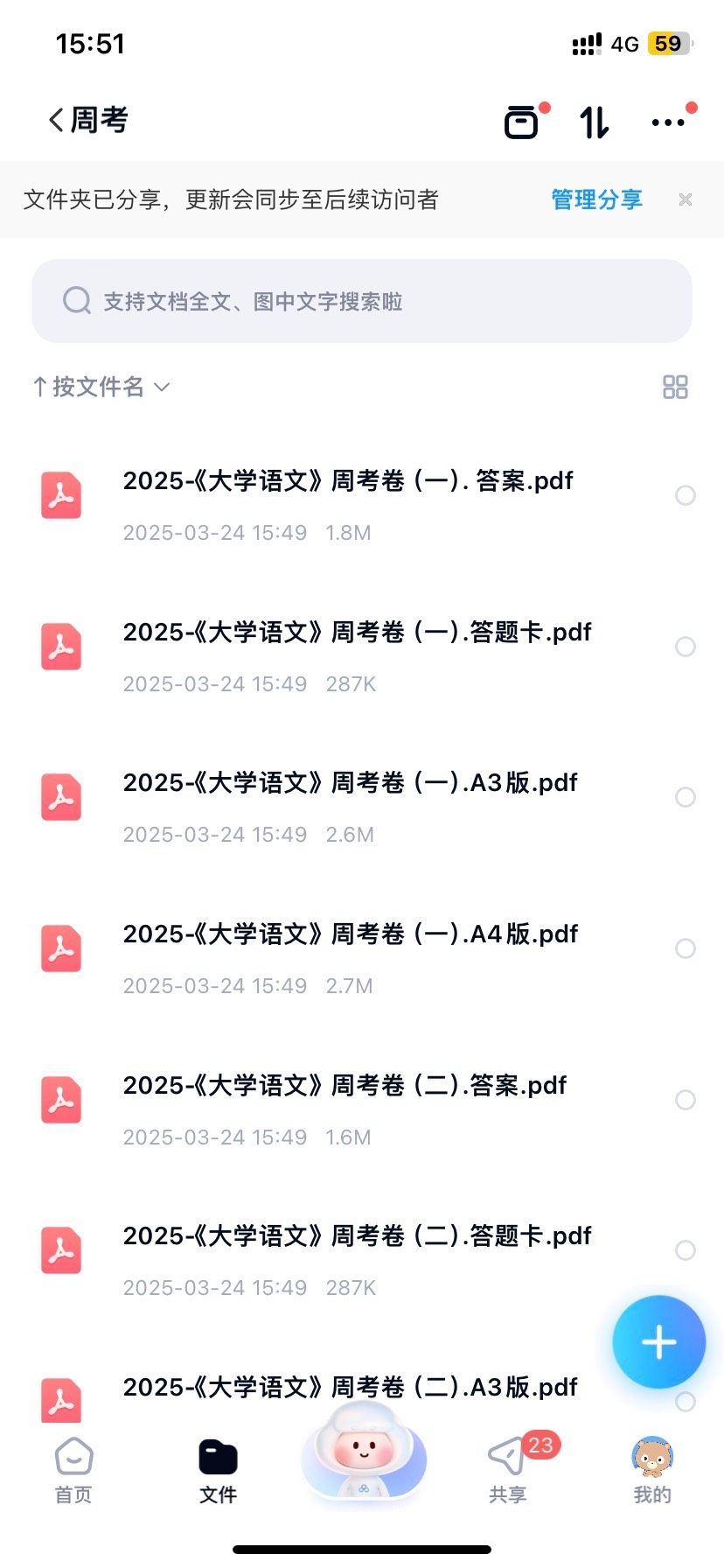Dismiss the folder shared banner
This screenshot has width=724, height=1568.
[x=686, y=199]
